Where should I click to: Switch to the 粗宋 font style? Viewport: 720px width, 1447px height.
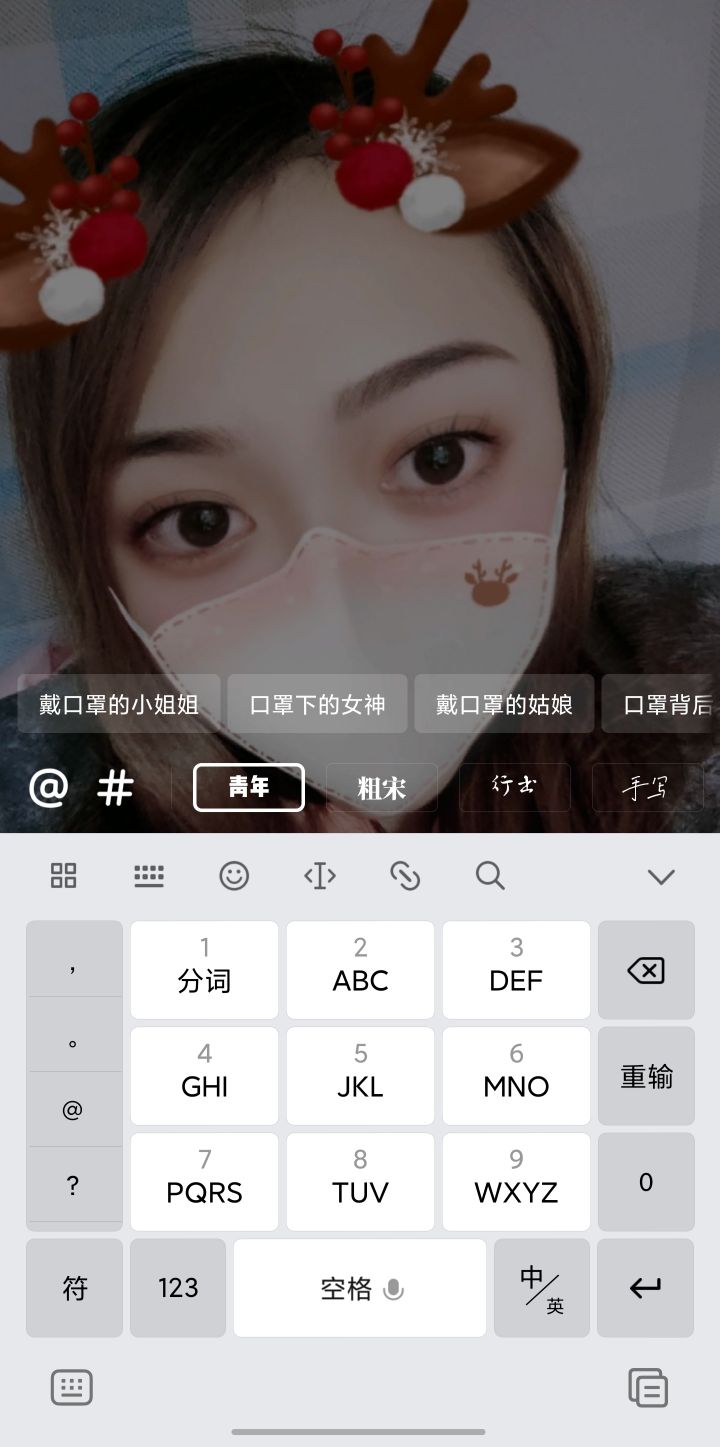point(382,788)
